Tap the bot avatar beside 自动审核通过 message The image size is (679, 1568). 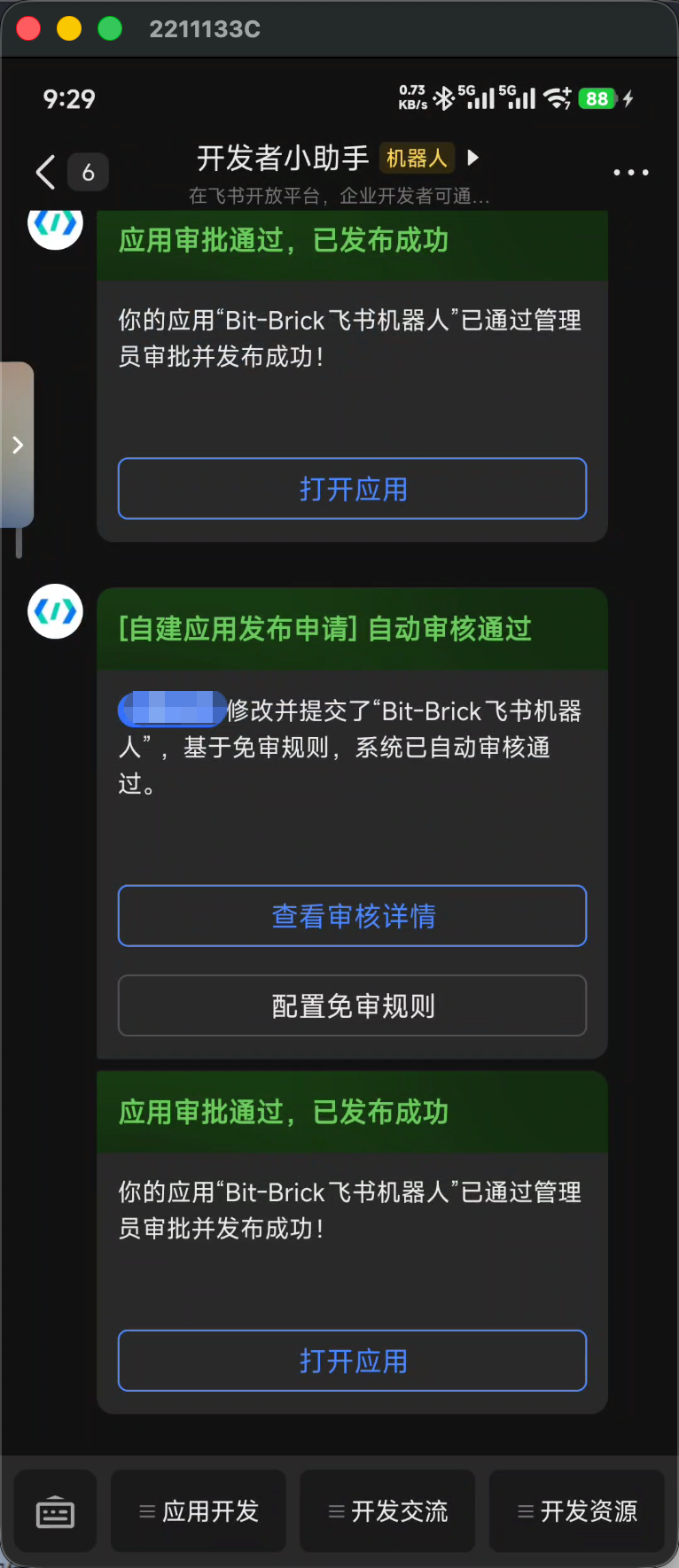55,611
